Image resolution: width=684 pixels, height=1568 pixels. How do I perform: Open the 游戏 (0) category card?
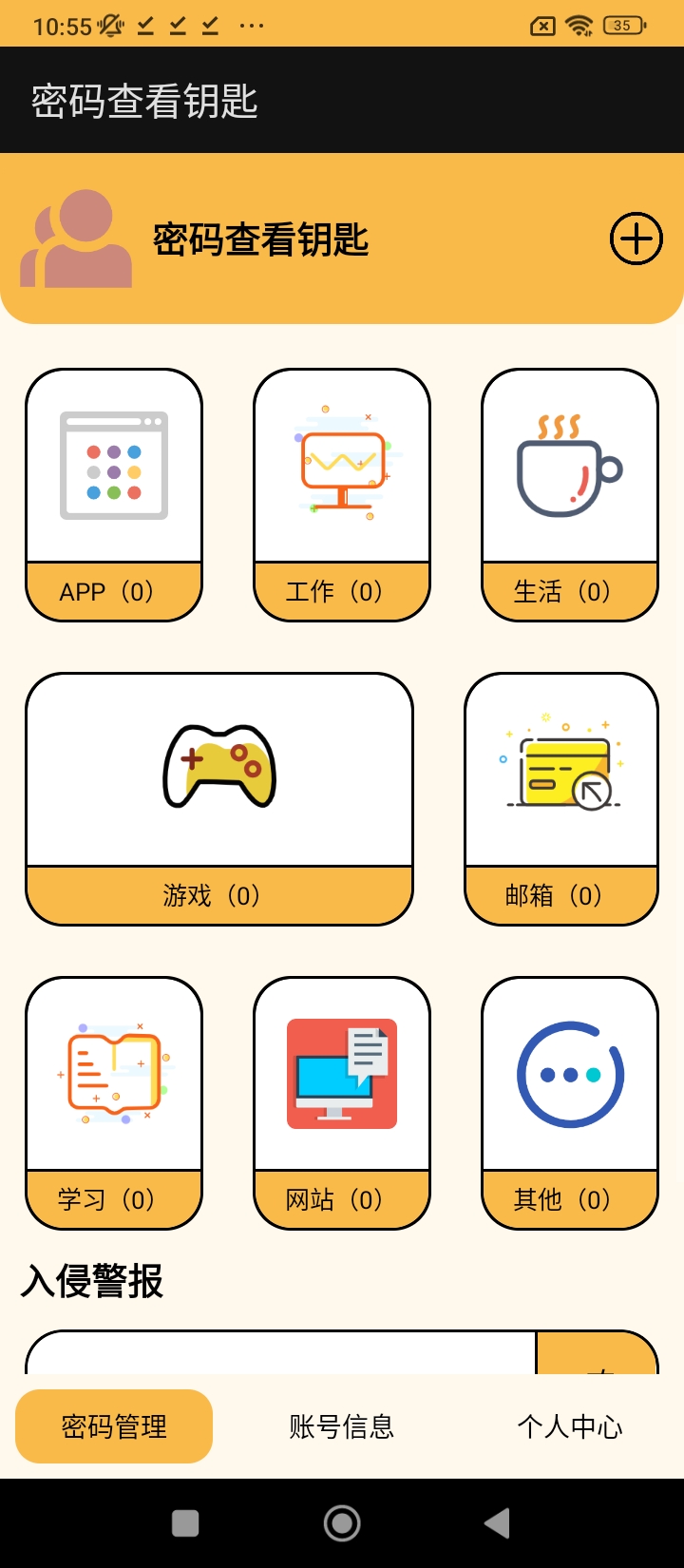219,798
